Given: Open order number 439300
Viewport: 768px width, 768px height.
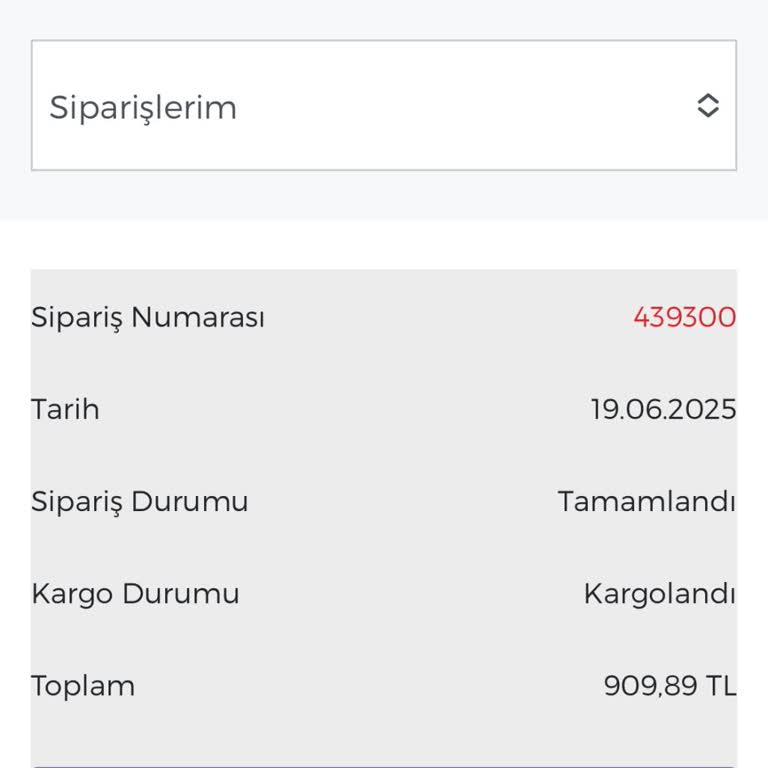Looking at the screenshot, I should click(x=684, y=318).
